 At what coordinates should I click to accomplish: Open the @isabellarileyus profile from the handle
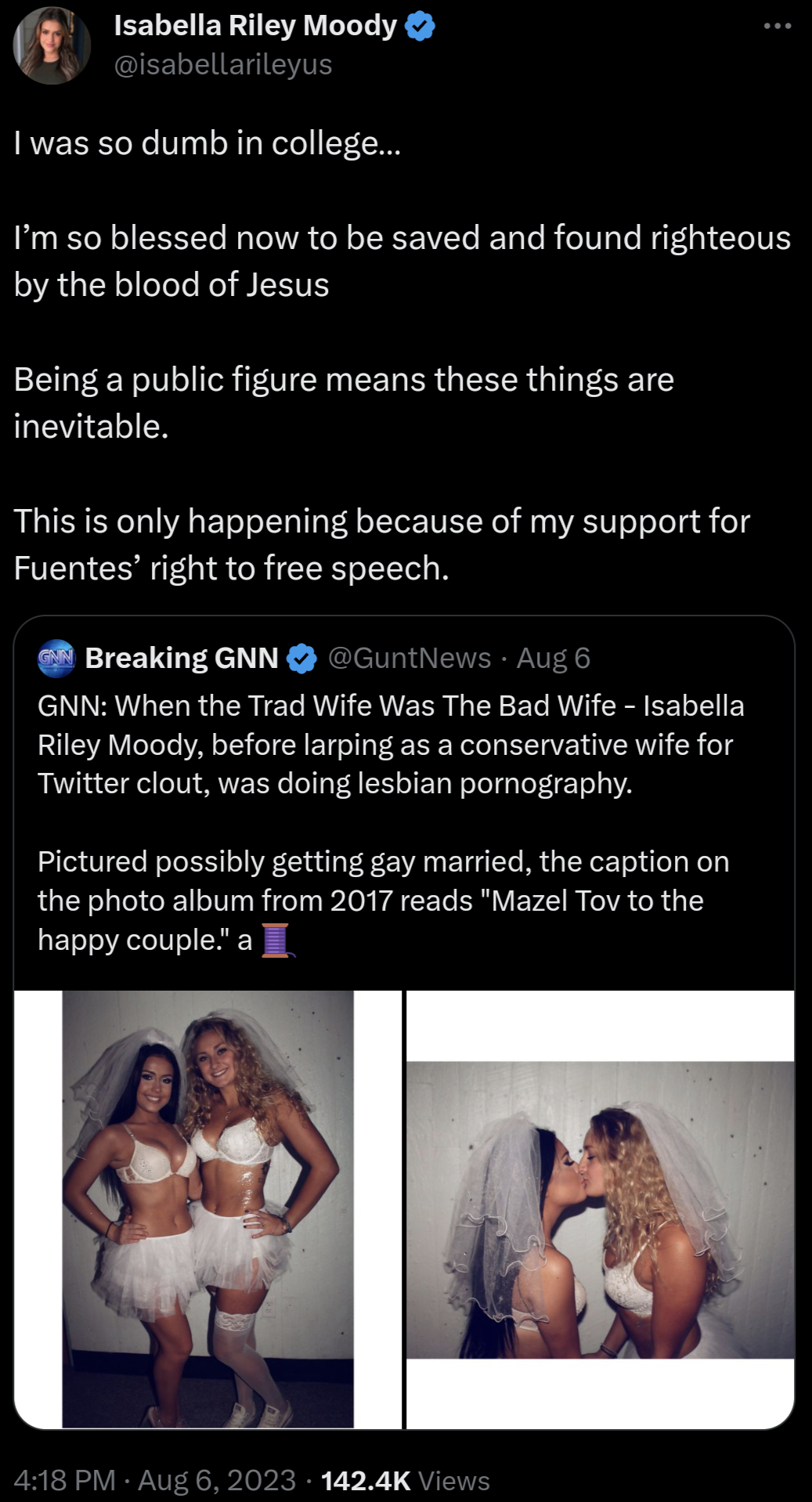tap(223, 64)
